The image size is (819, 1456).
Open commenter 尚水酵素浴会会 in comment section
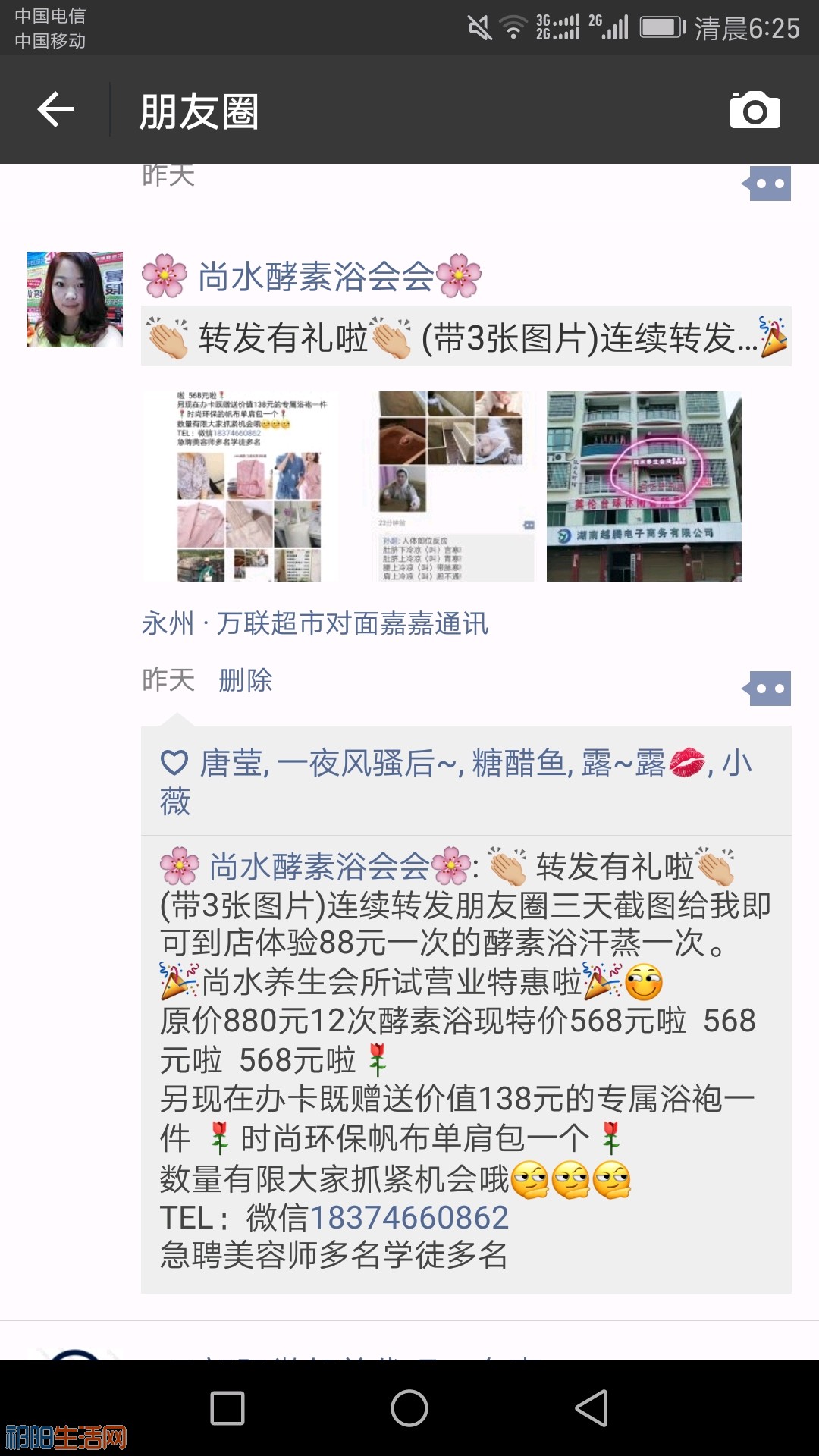tap(318, 867)
